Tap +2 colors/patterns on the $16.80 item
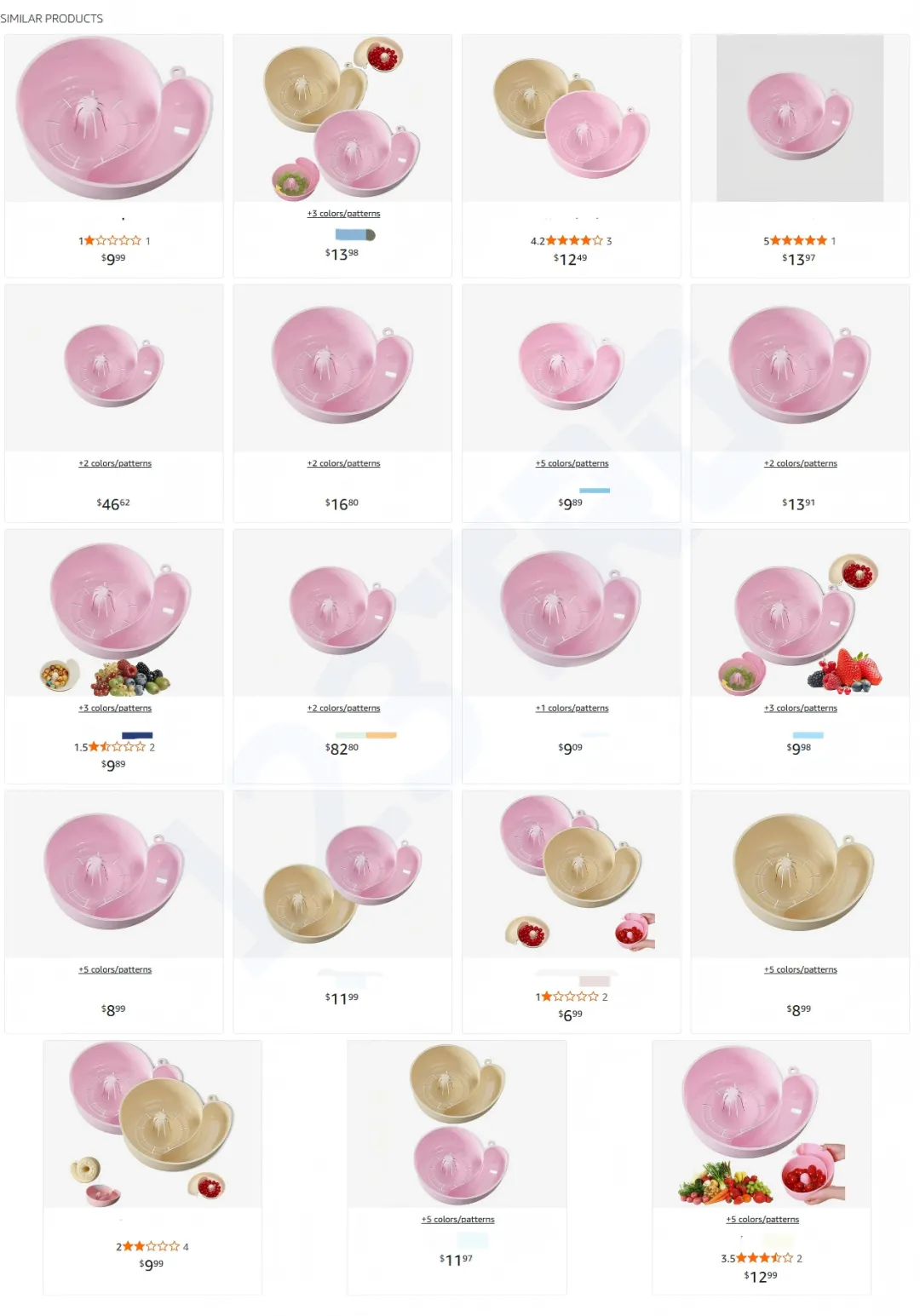Screen dimensions: 920x1316 coord(343,463)
